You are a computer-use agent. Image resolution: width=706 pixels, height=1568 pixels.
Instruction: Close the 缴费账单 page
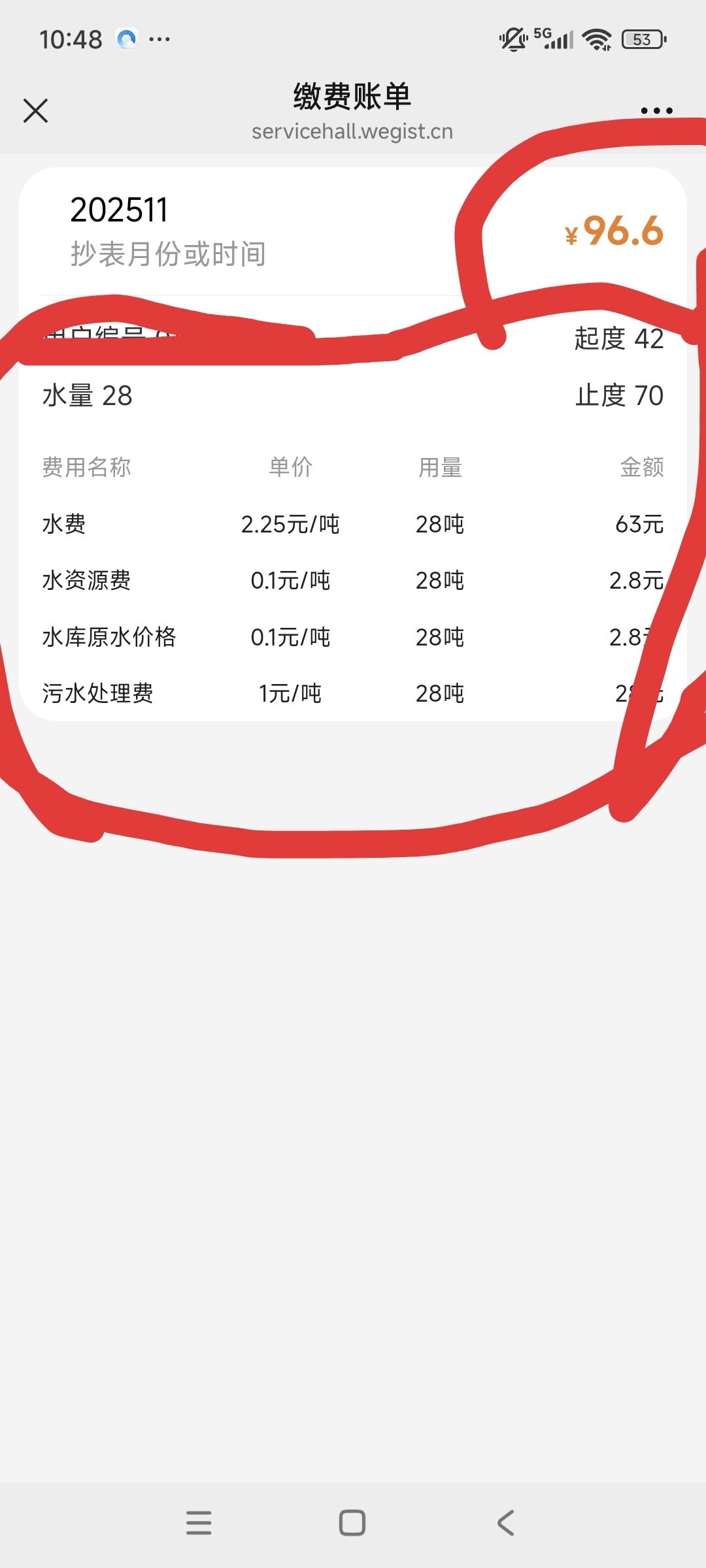tap(35, 110)
